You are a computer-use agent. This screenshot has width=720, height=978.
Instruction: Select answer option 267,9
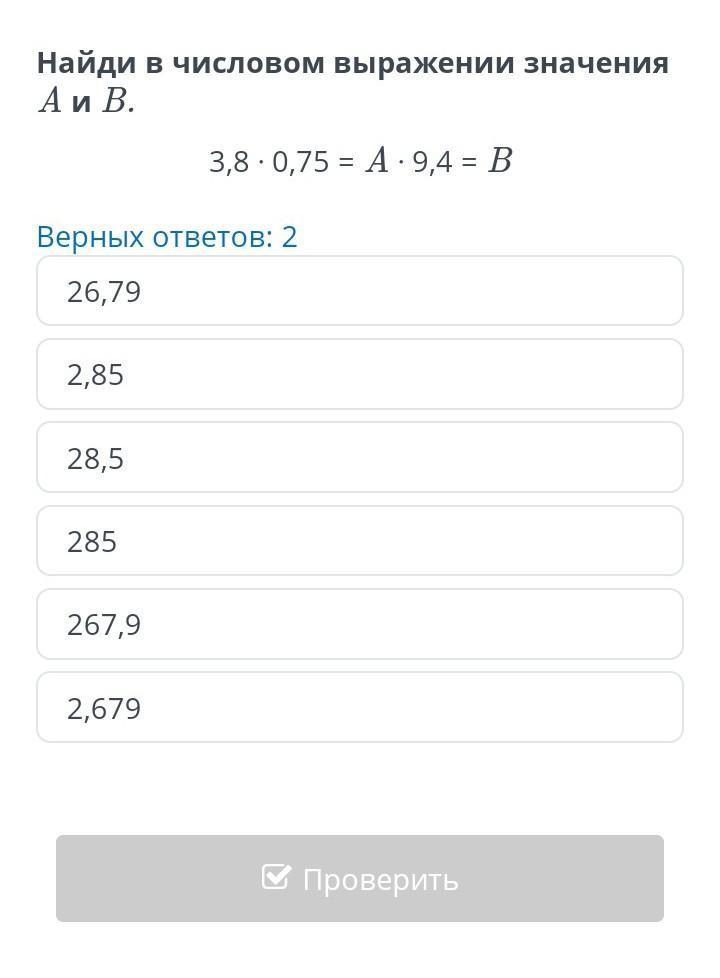click(360, 624)
